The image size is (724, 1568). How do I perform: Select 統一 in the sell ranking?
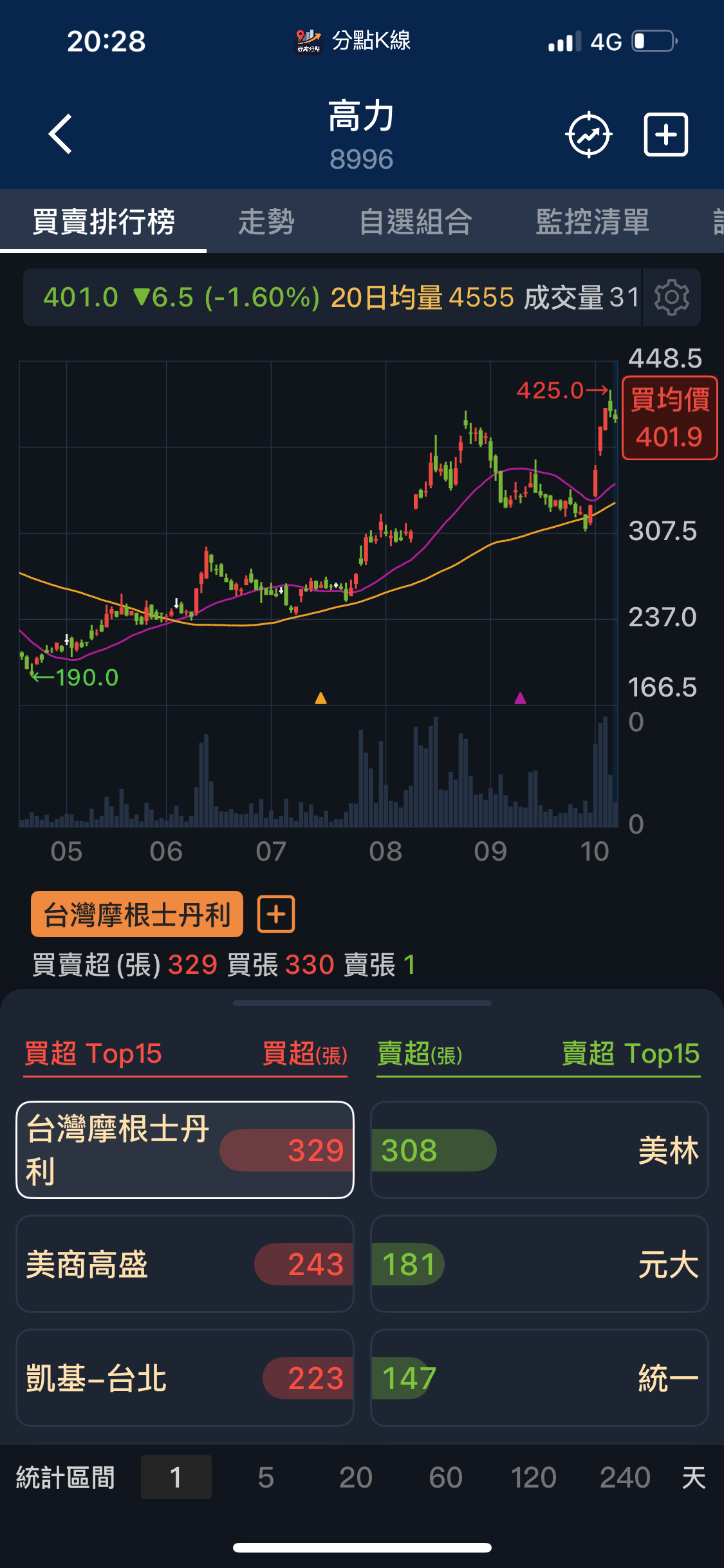pos(539,1378)
